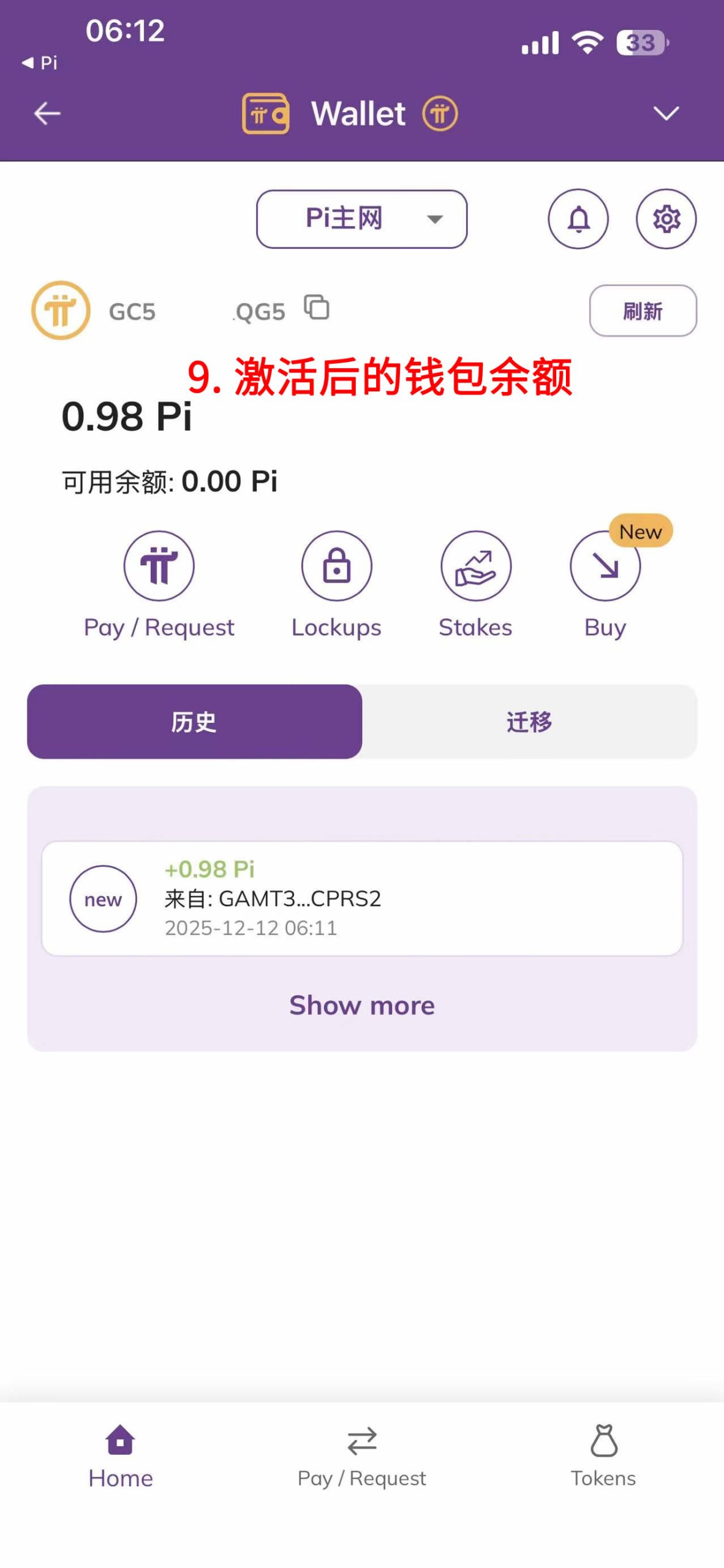Switch to Pay / Request in bottom bar
This screenshot has height=1568, width=724.
pos(361,1457)
